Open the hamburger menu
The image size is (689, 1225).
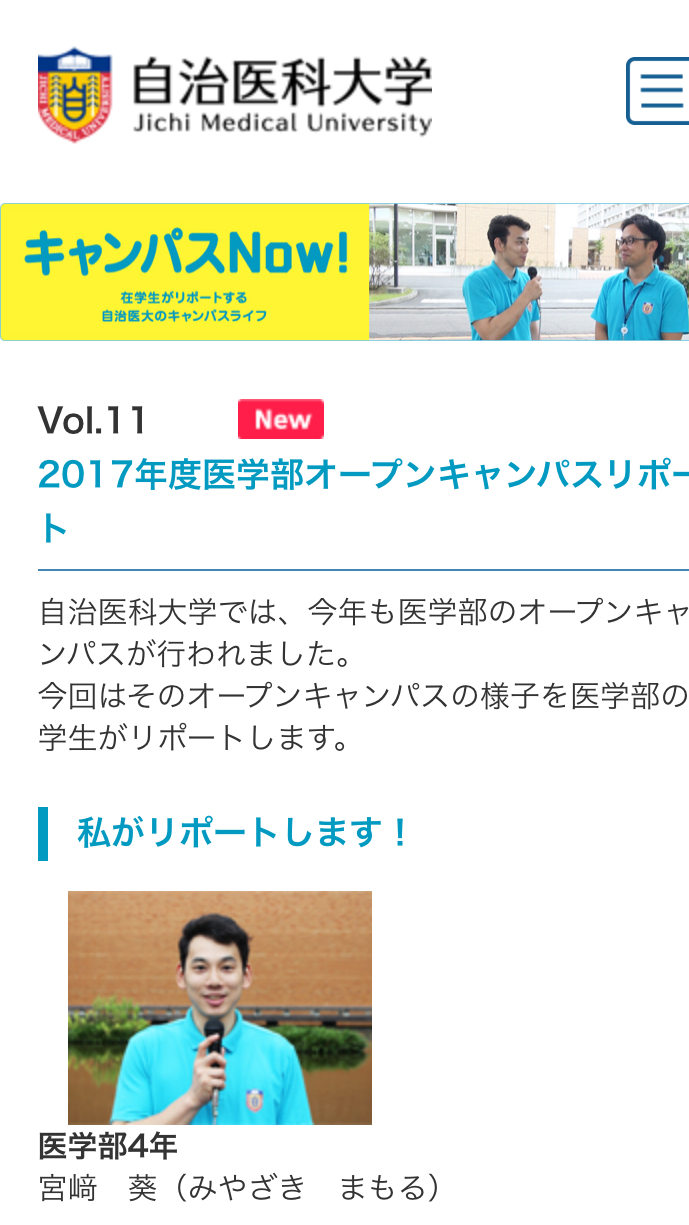658,91
